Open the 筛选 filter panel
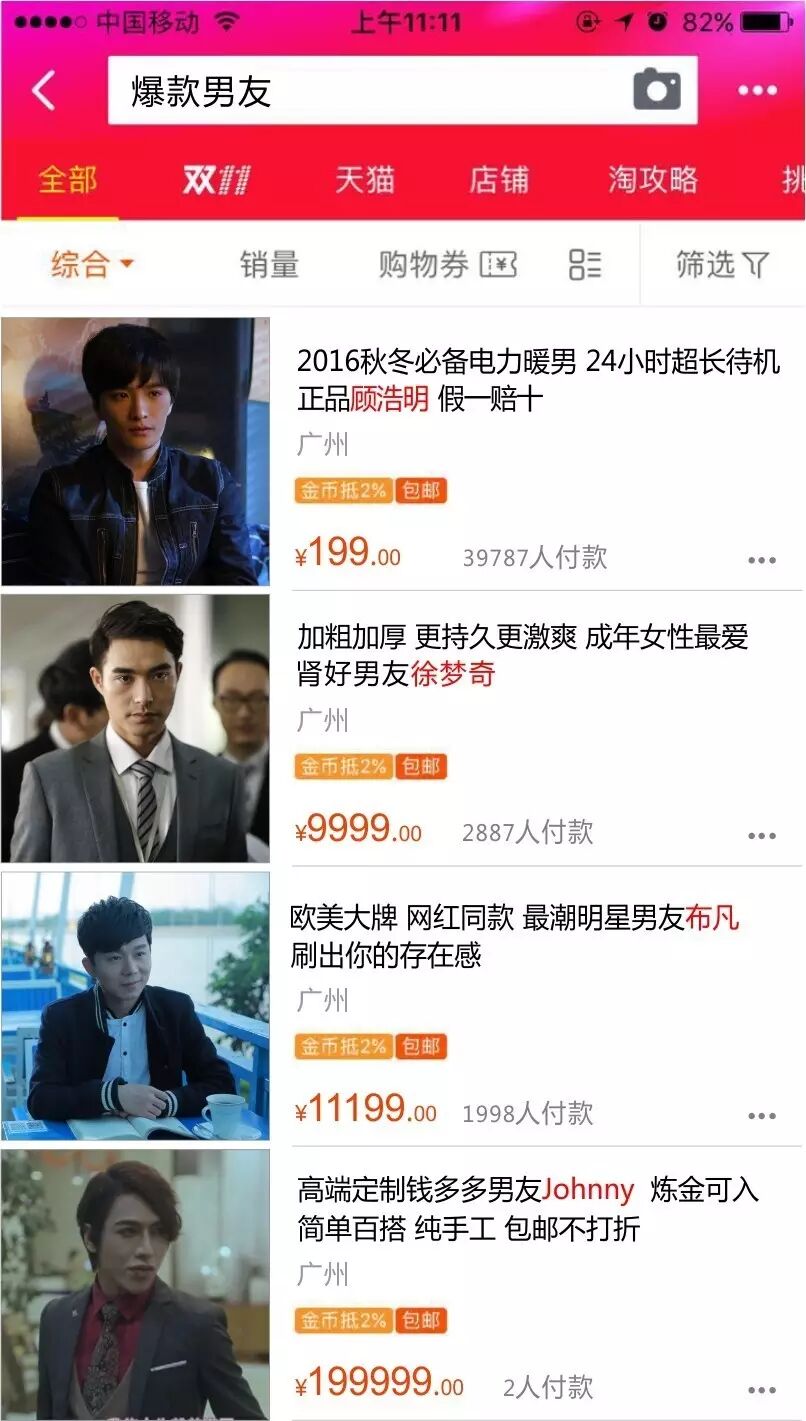Viewport: 806px width, 1421px height. 721,265
